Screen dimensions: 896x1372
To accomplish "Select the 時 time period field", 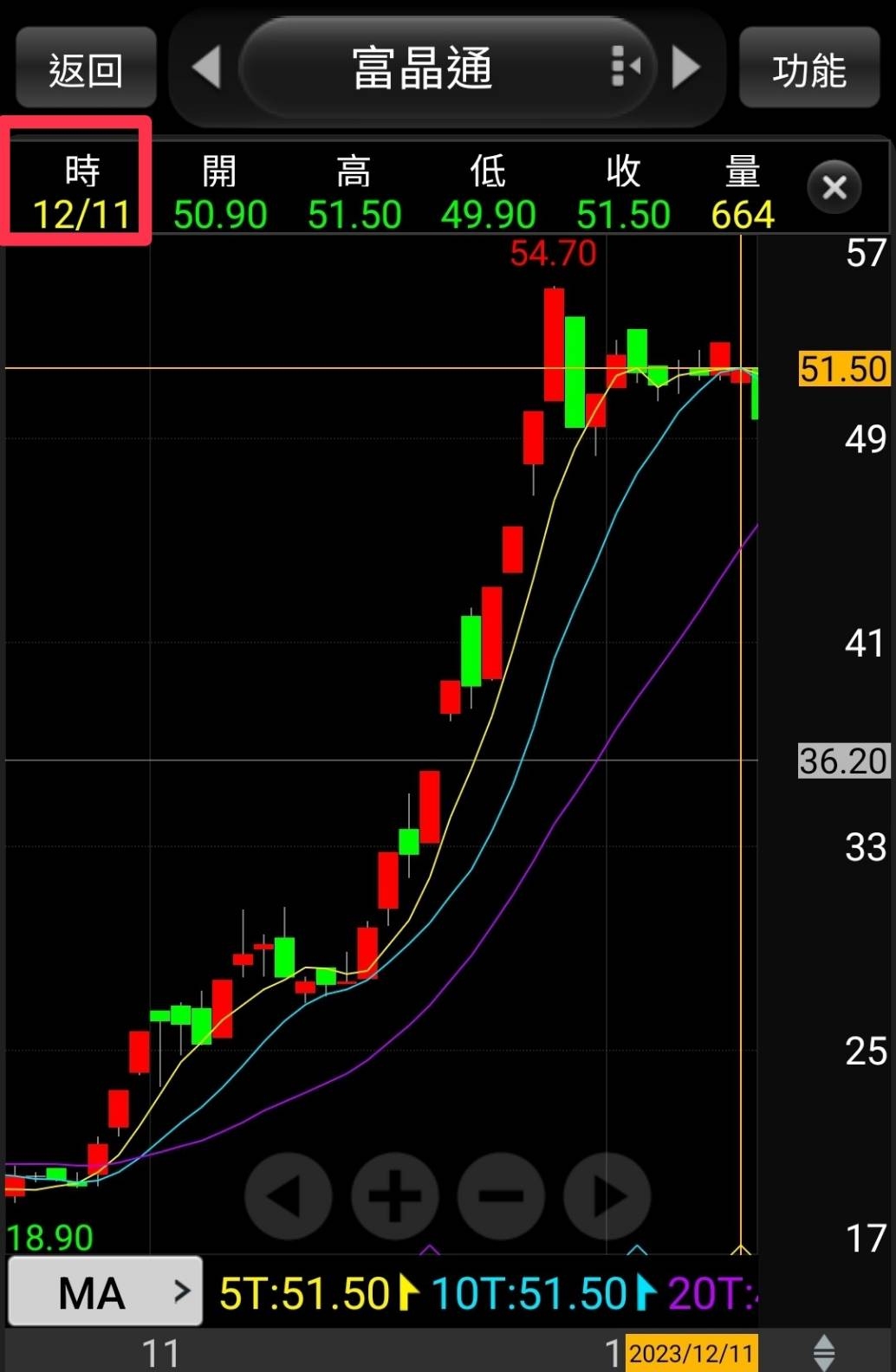I will tap(81, 192).
